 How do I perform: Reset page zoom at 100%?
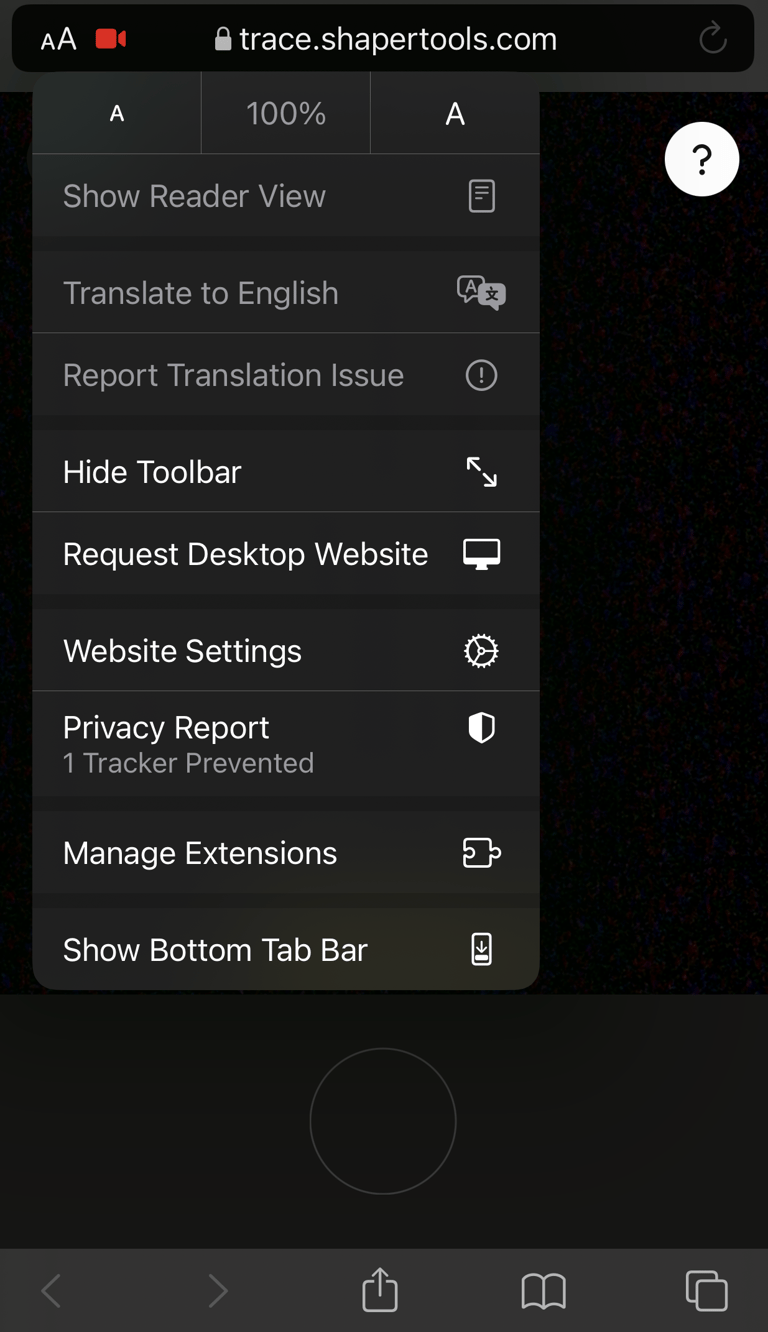click(286, 114)
